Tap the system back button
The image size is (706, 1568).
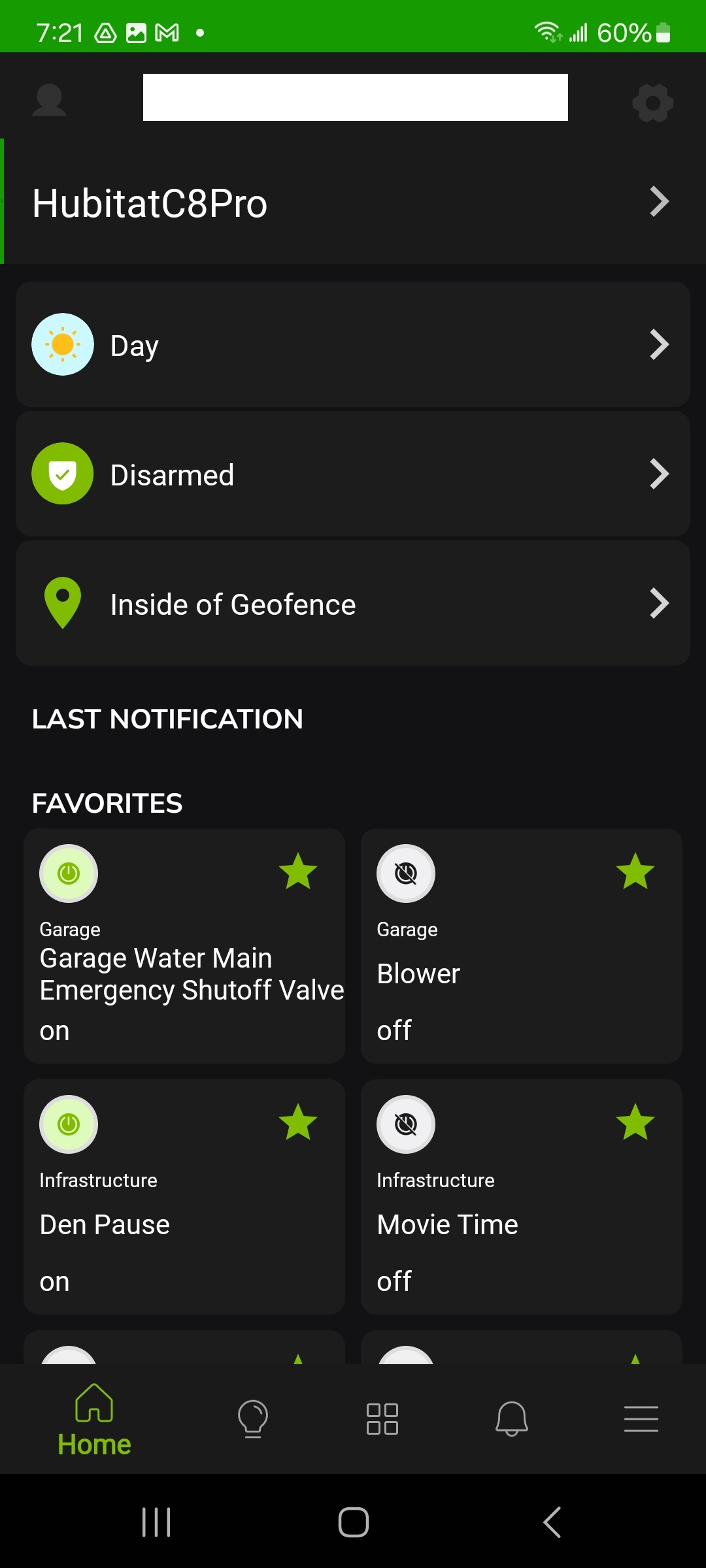click(x=552, y=1522)
